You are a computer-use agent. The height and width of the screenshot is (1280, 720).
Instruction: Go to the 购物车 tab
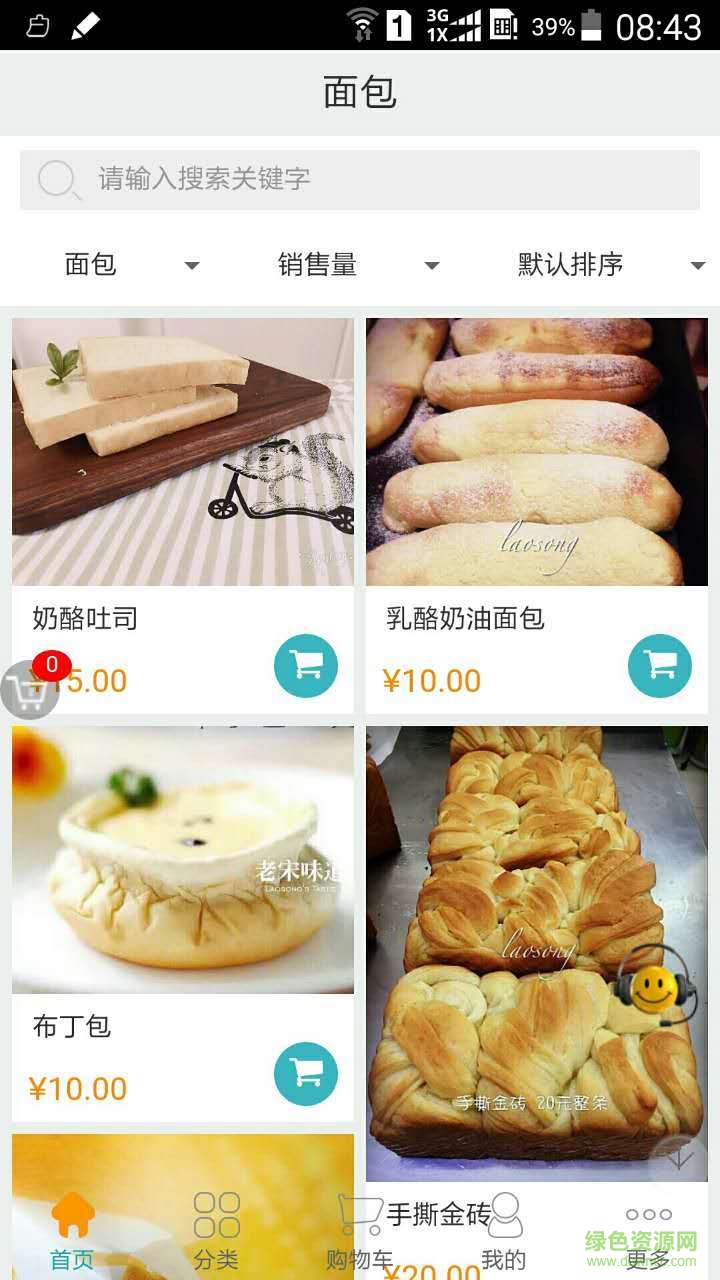359,1232
